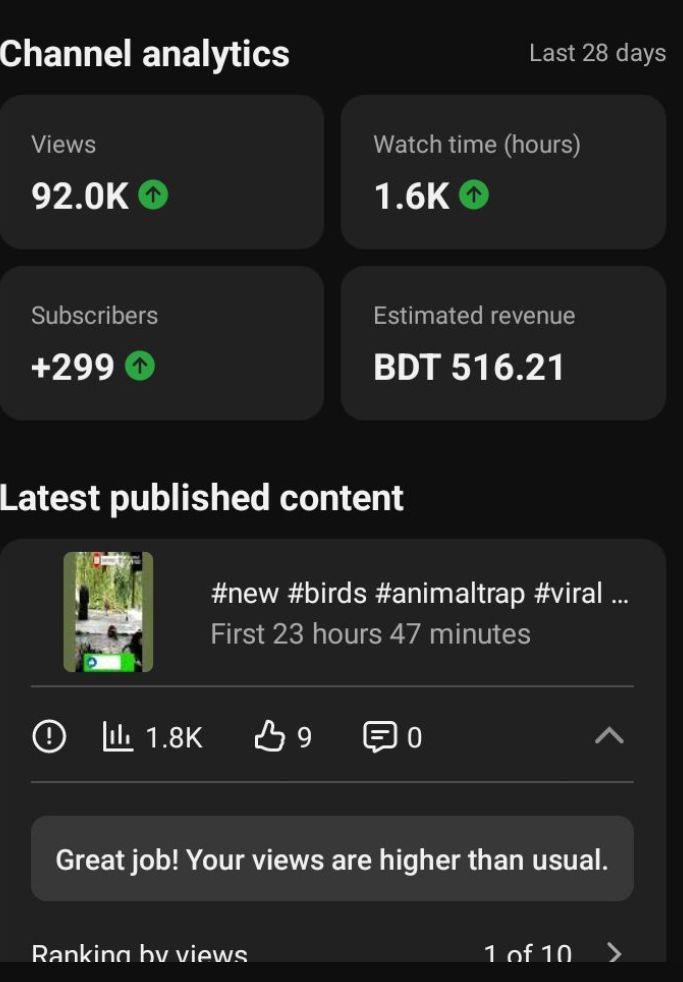683x982 pixels.
Task: View the 1.8K views stats icon
Action: 118,737
